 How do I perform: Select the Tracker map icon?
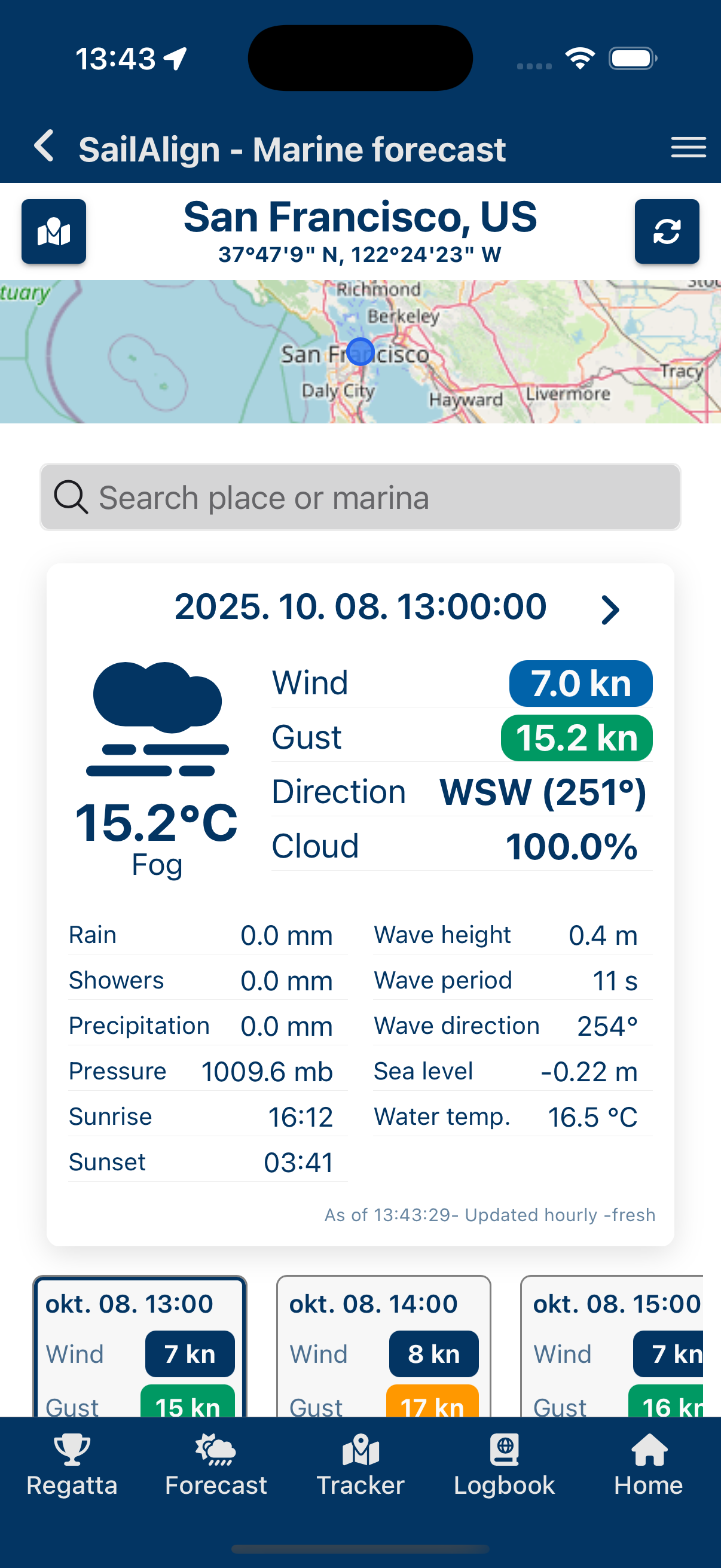[x=360, y=1450]
